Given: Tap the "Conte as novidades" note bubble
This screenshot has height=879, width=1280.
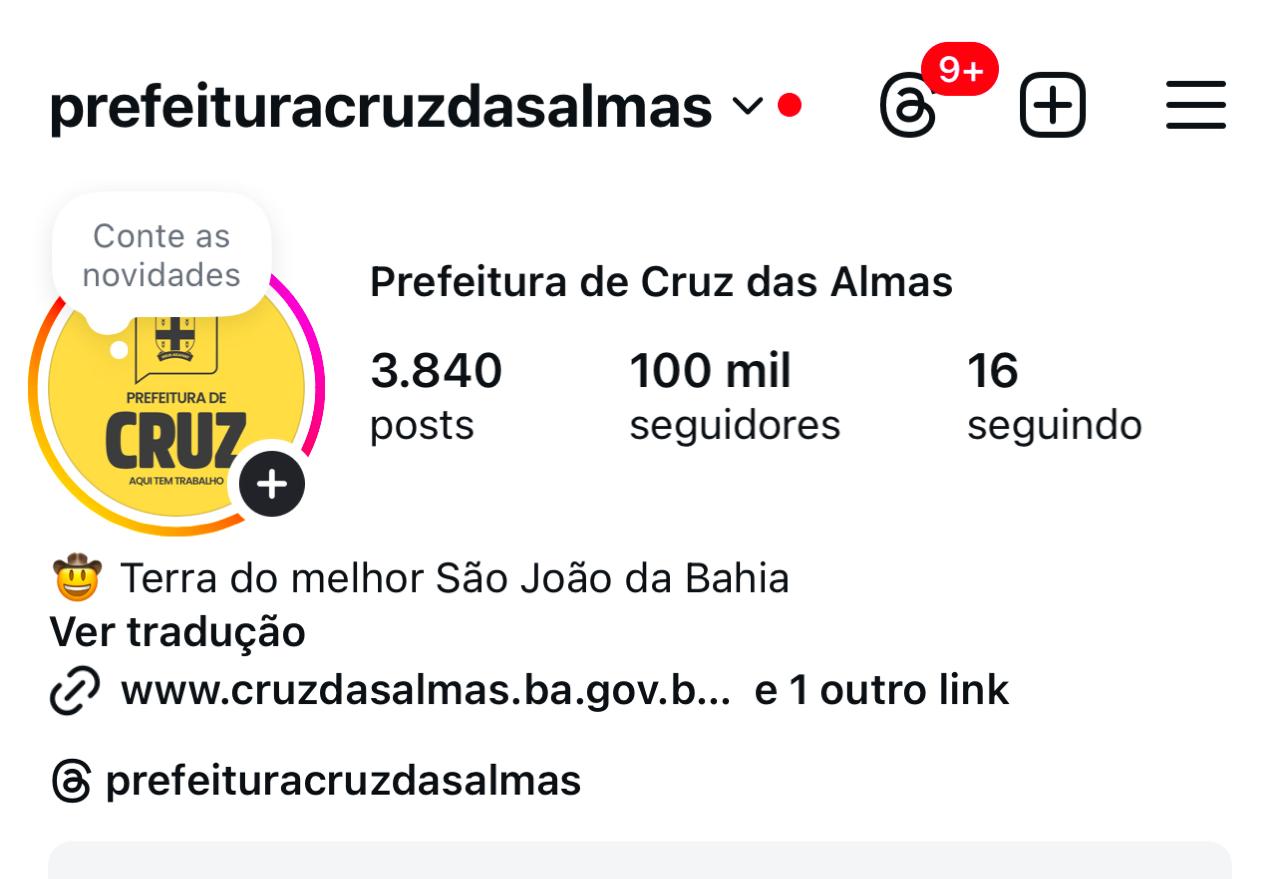Looking at the screenshot, I should [162, 256].
